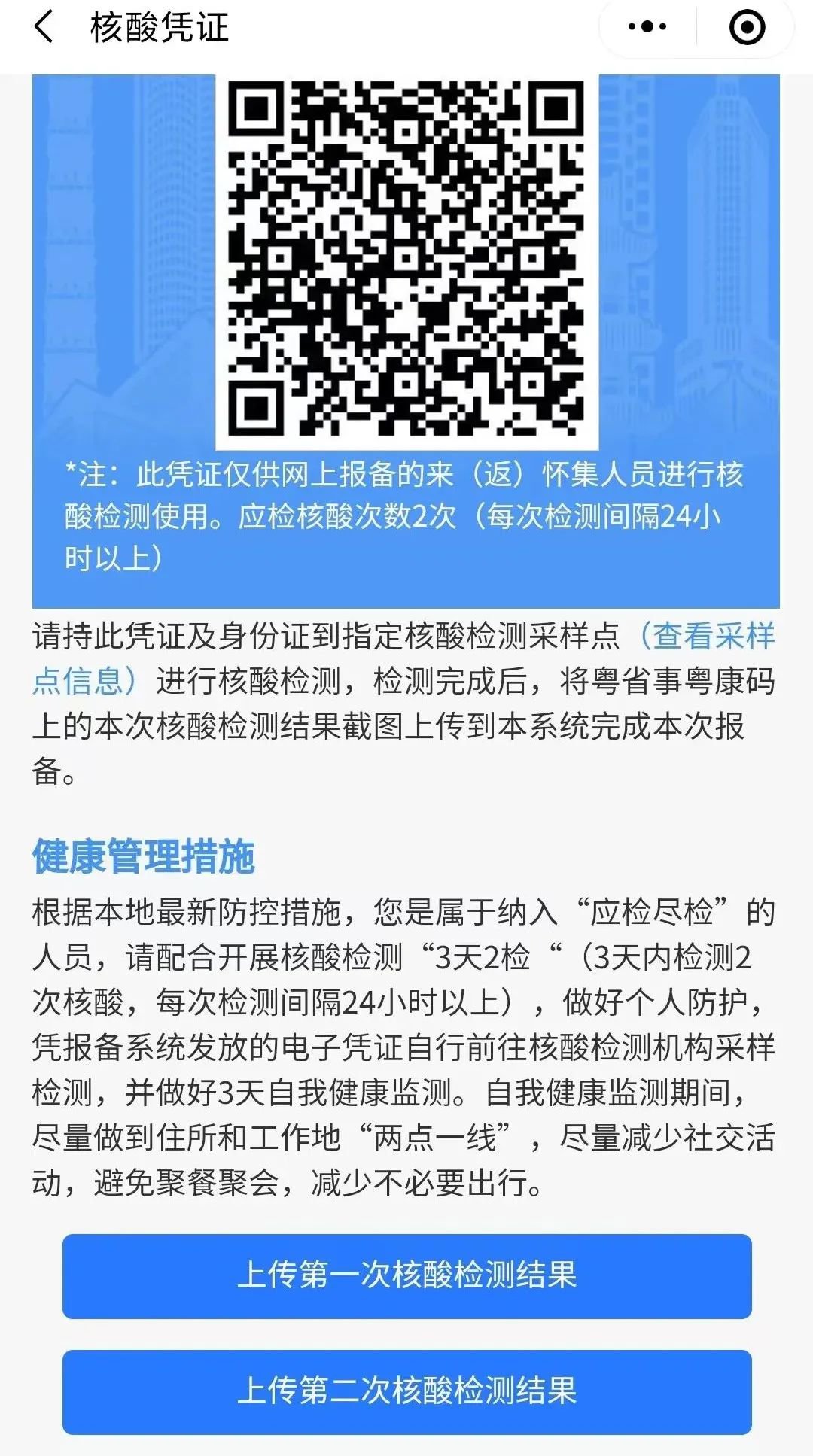Close the mini program via circle icon
813x1456 pixels.
[747, 28]
